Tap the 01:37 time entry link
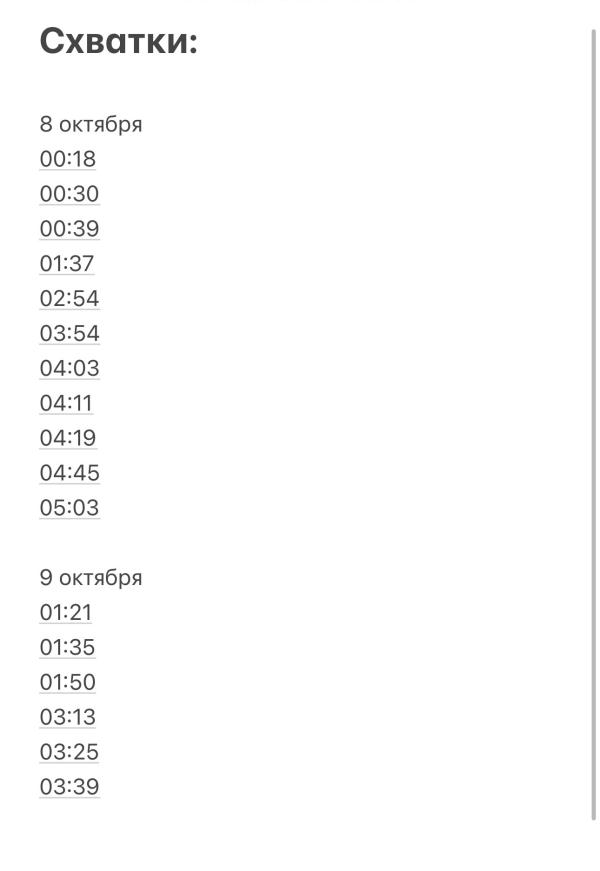 coord(67,264)
